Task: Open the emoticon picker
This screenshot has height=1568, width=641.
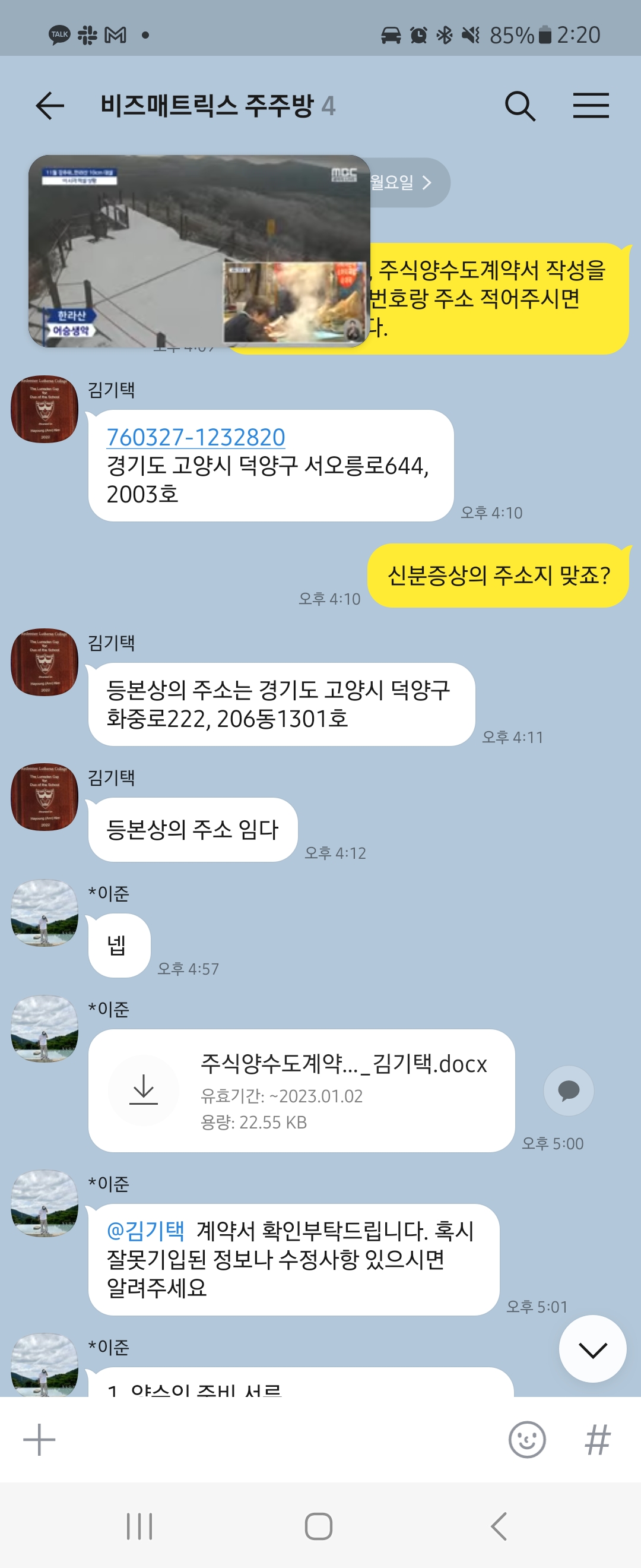Action: click(x=526, y=1440)
